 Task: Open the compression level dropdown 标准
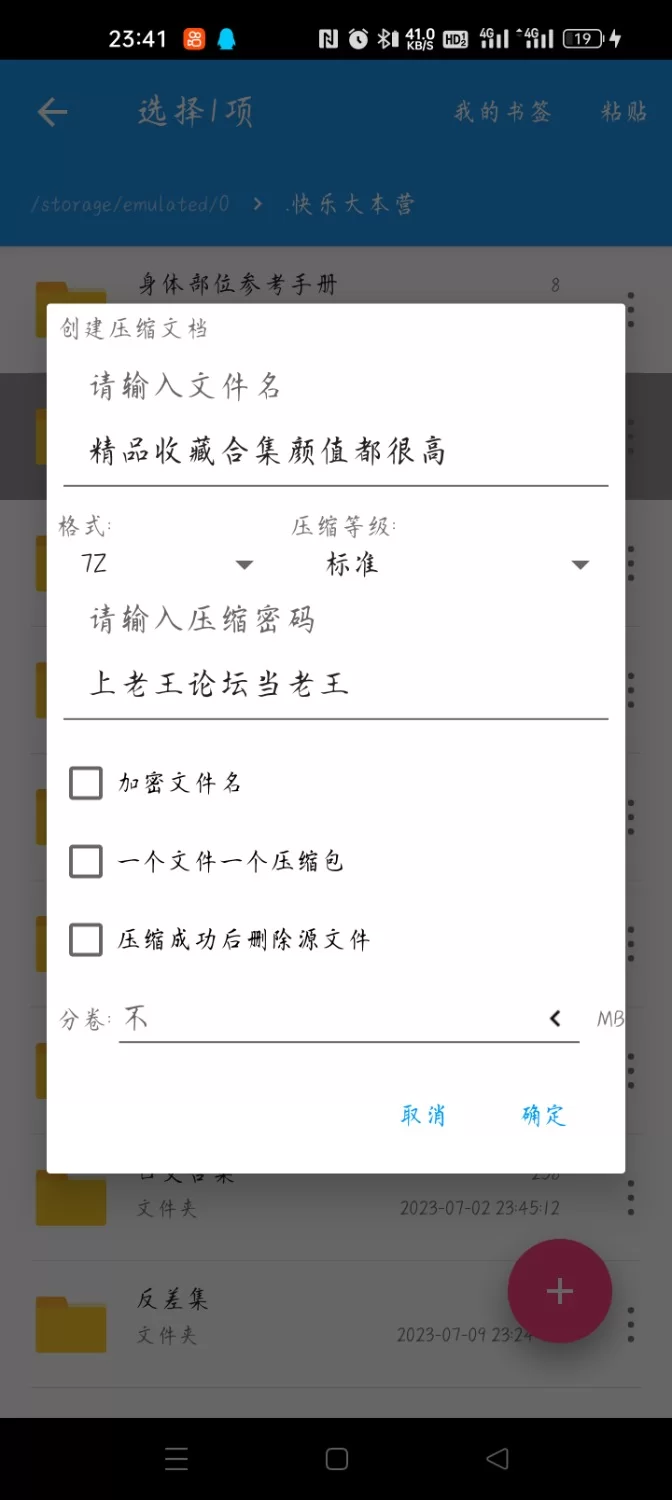[x=456, y=565]
